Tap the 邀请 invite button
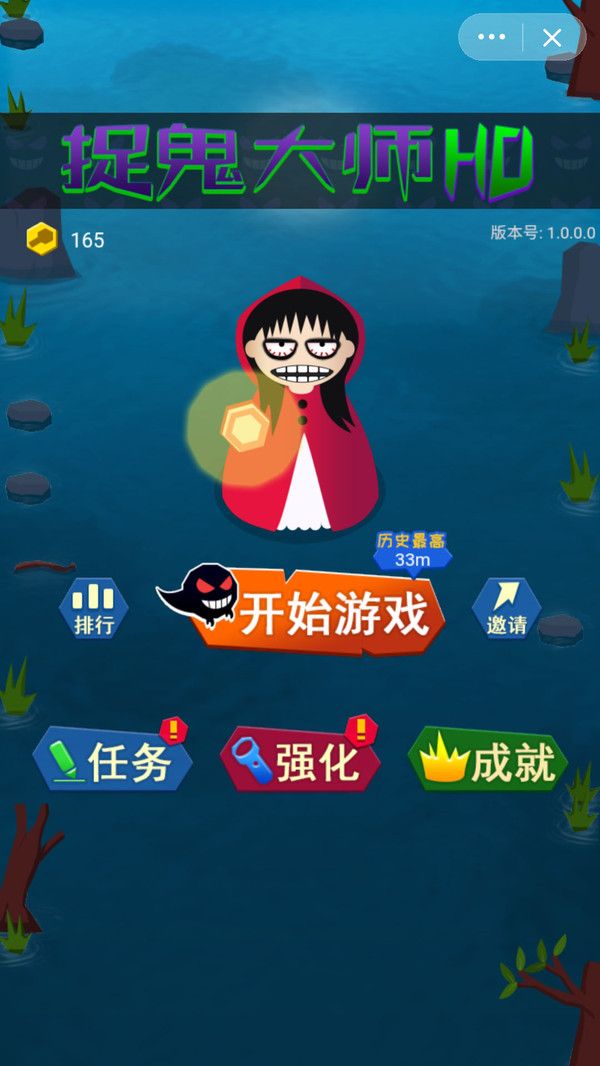Screen dimensions: 600x1066 point(506,608)
